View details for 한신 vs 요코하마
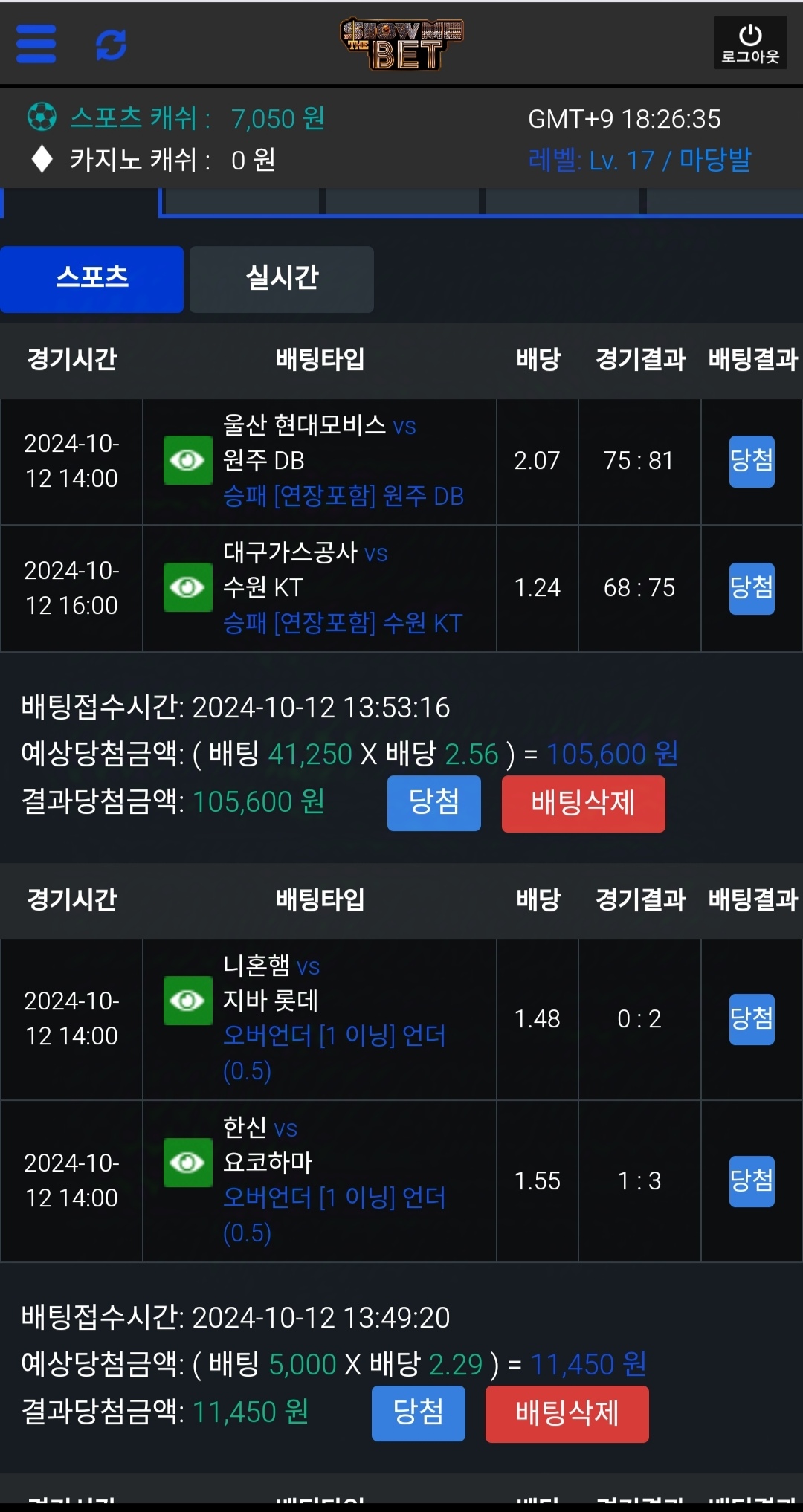Screen dimensions: 803x1512 (187, 1163)
